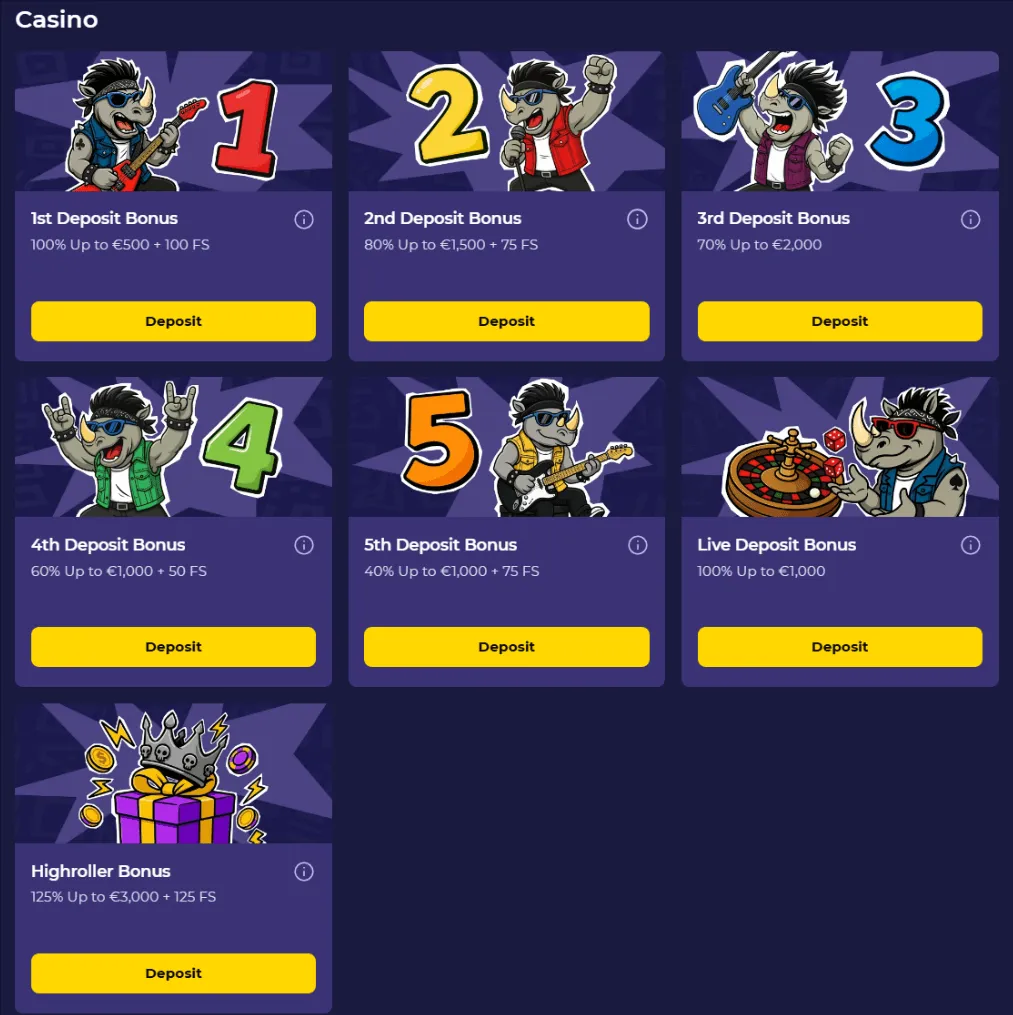The image size is (1013, 1015).
Task: Open info icon for Live Deposit Bonus
Action: coord(970,545)
